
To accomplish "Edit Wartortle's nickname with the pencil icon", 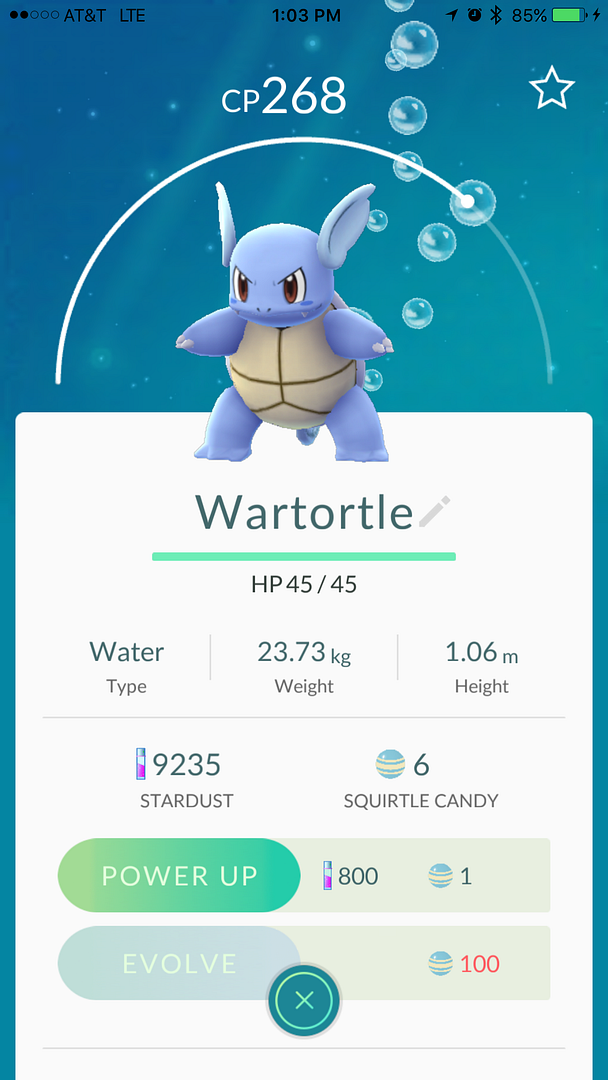I will [x=434, y=512].
